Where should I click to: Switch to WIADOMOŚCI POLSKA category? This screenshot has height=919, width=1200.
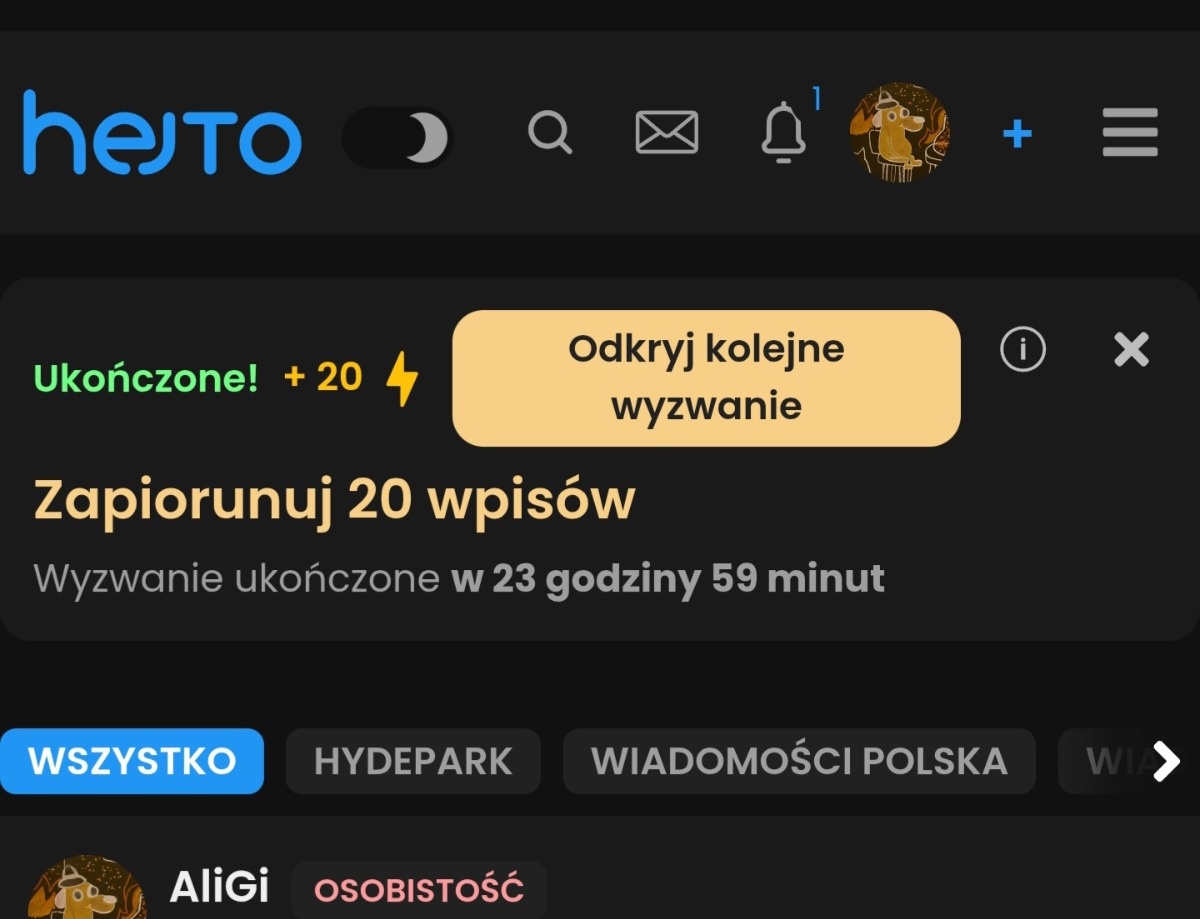(x=799, y=761)
